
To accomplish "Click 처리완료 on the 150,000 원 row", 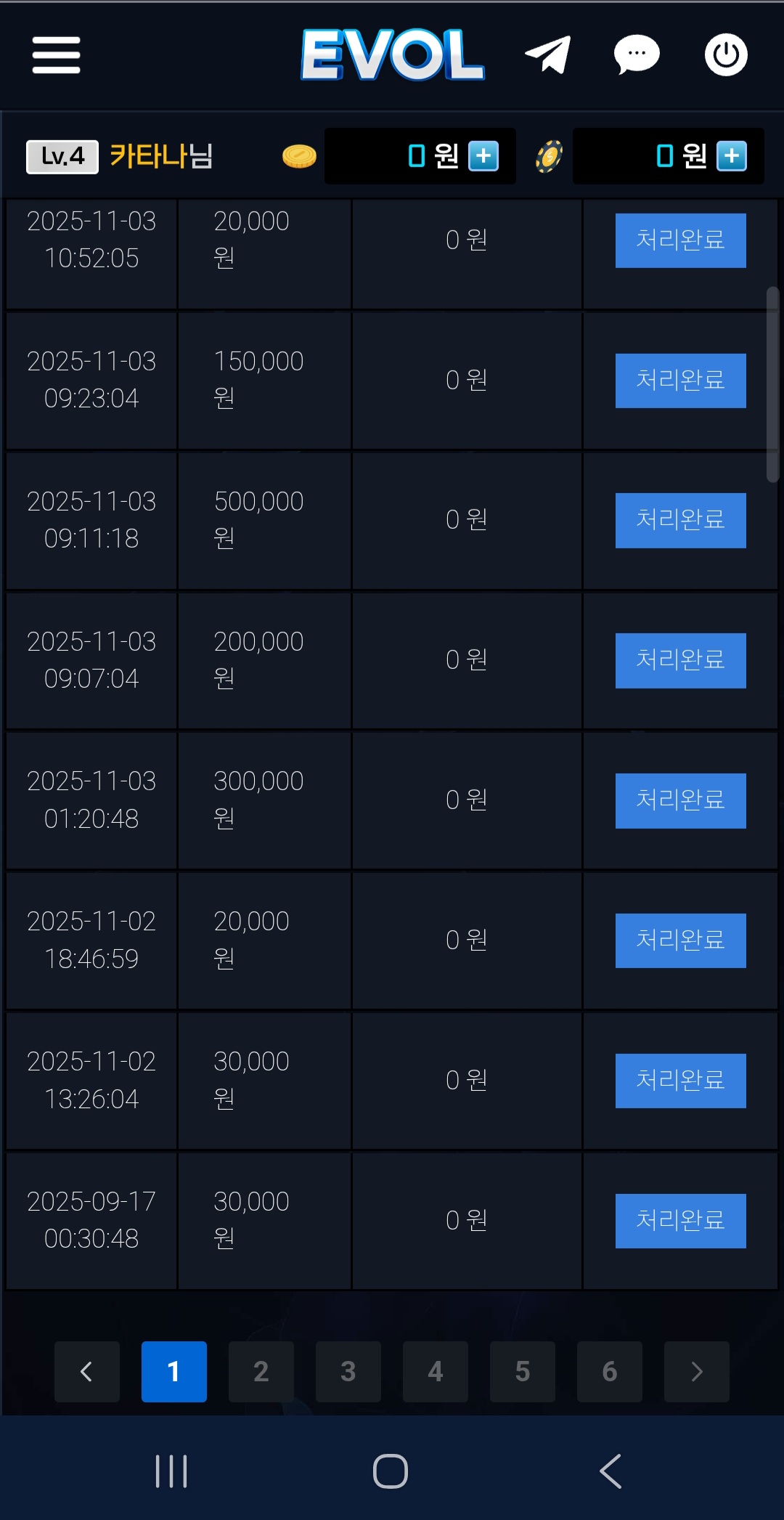I will point(680,380).
